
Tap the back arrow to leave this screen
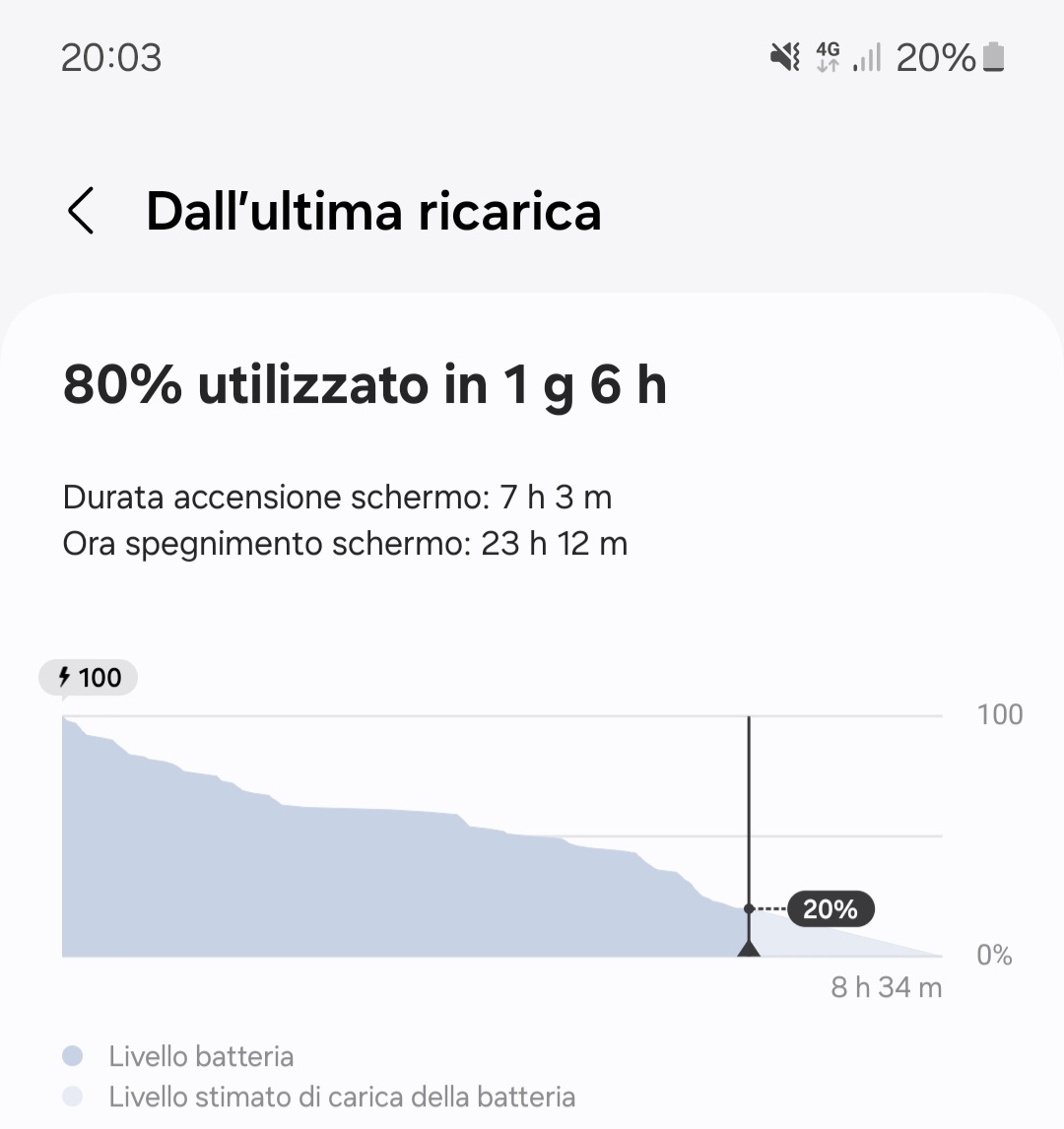pos(81,211)
